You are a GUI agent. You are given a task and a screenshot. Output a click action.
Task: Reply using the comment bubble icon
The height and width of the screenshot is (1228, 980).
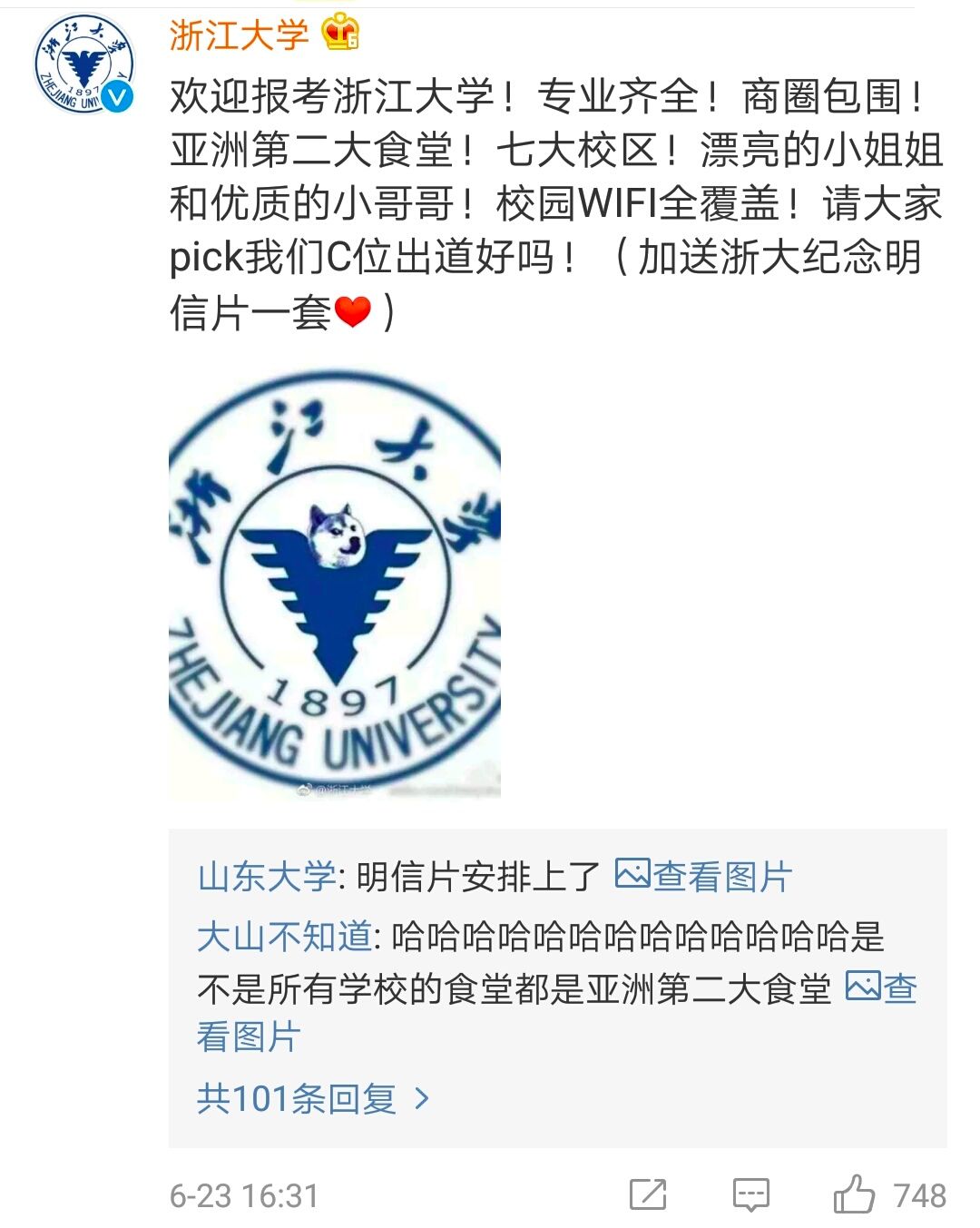[751, 1194]
